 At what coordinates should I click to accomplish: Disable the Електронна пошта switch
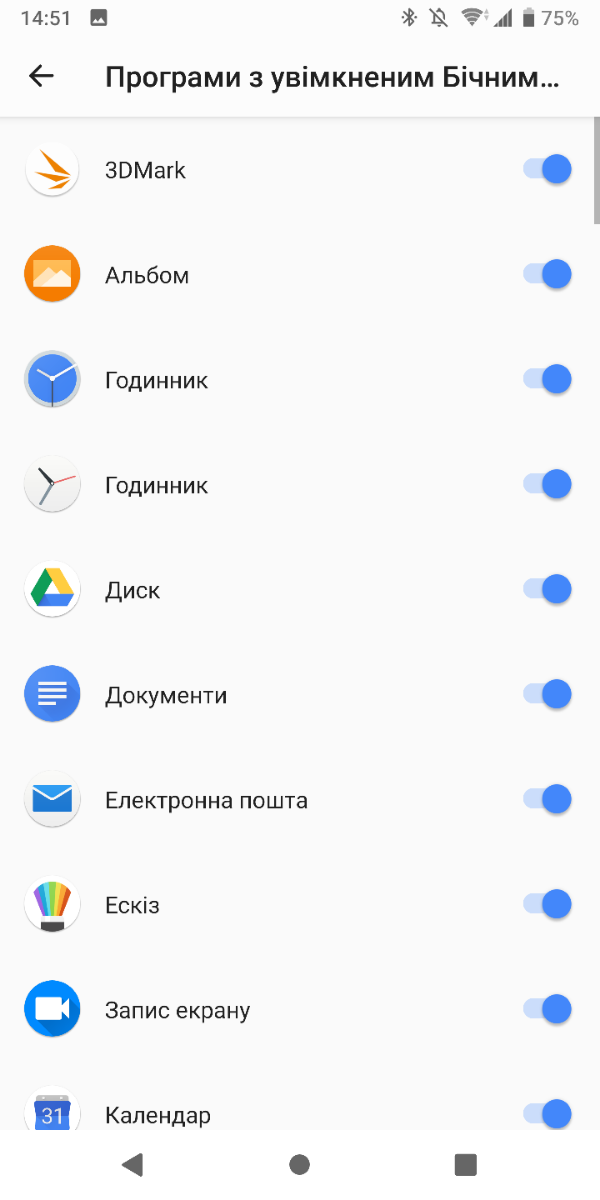pos(547,799)
